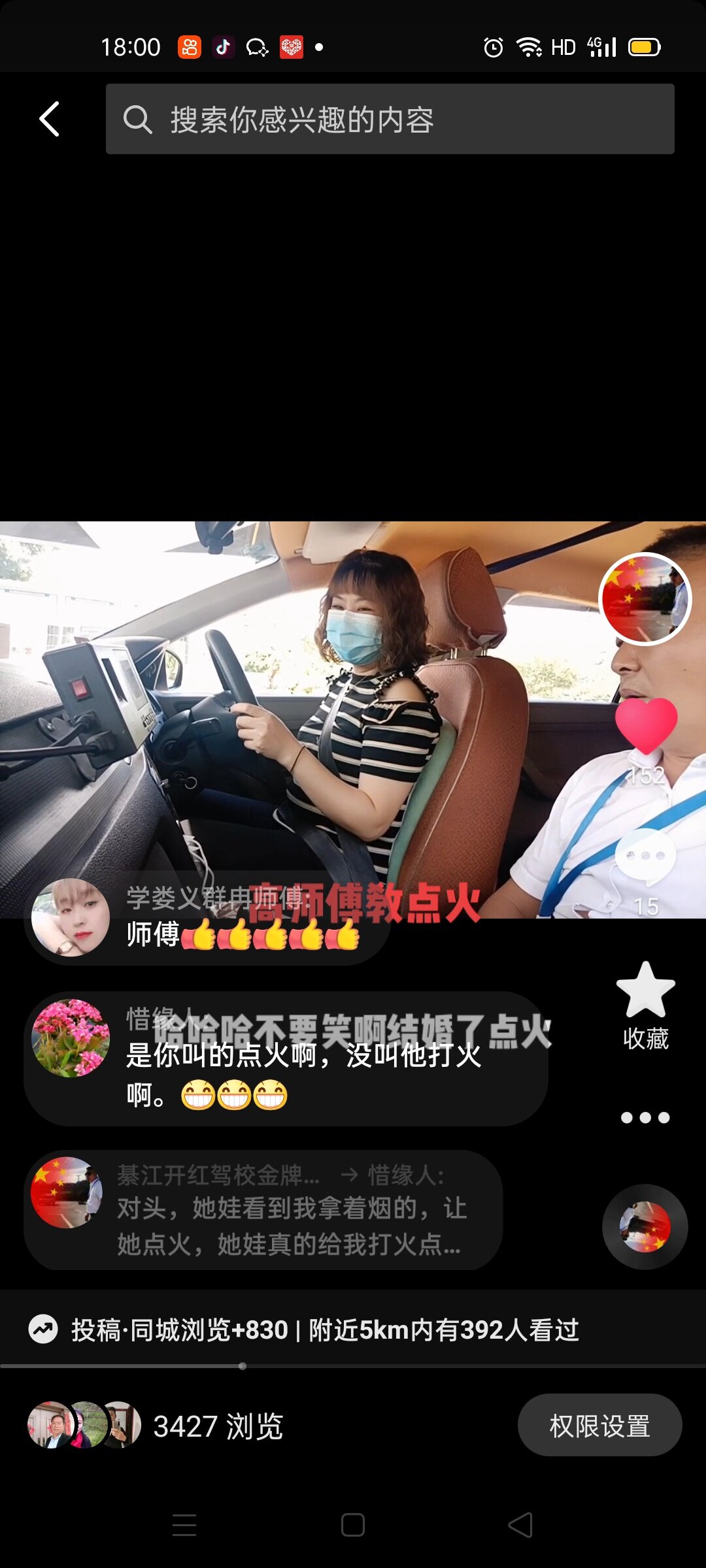706x1568 pixels.
Task: Go back using the top-left arrow
Action: point(50,119)
